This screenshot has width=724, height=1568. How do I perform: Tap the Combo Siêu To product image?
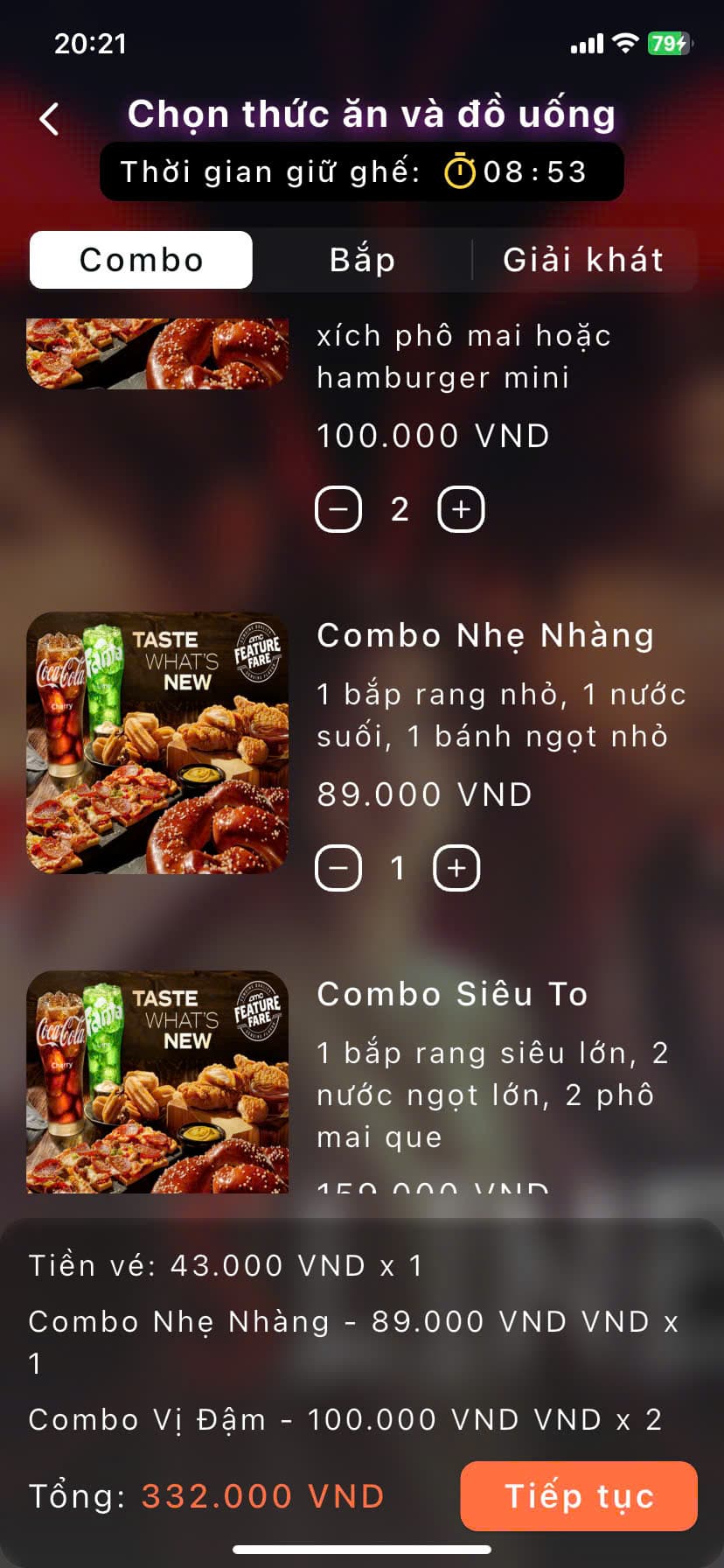(x=157, y=1083)
